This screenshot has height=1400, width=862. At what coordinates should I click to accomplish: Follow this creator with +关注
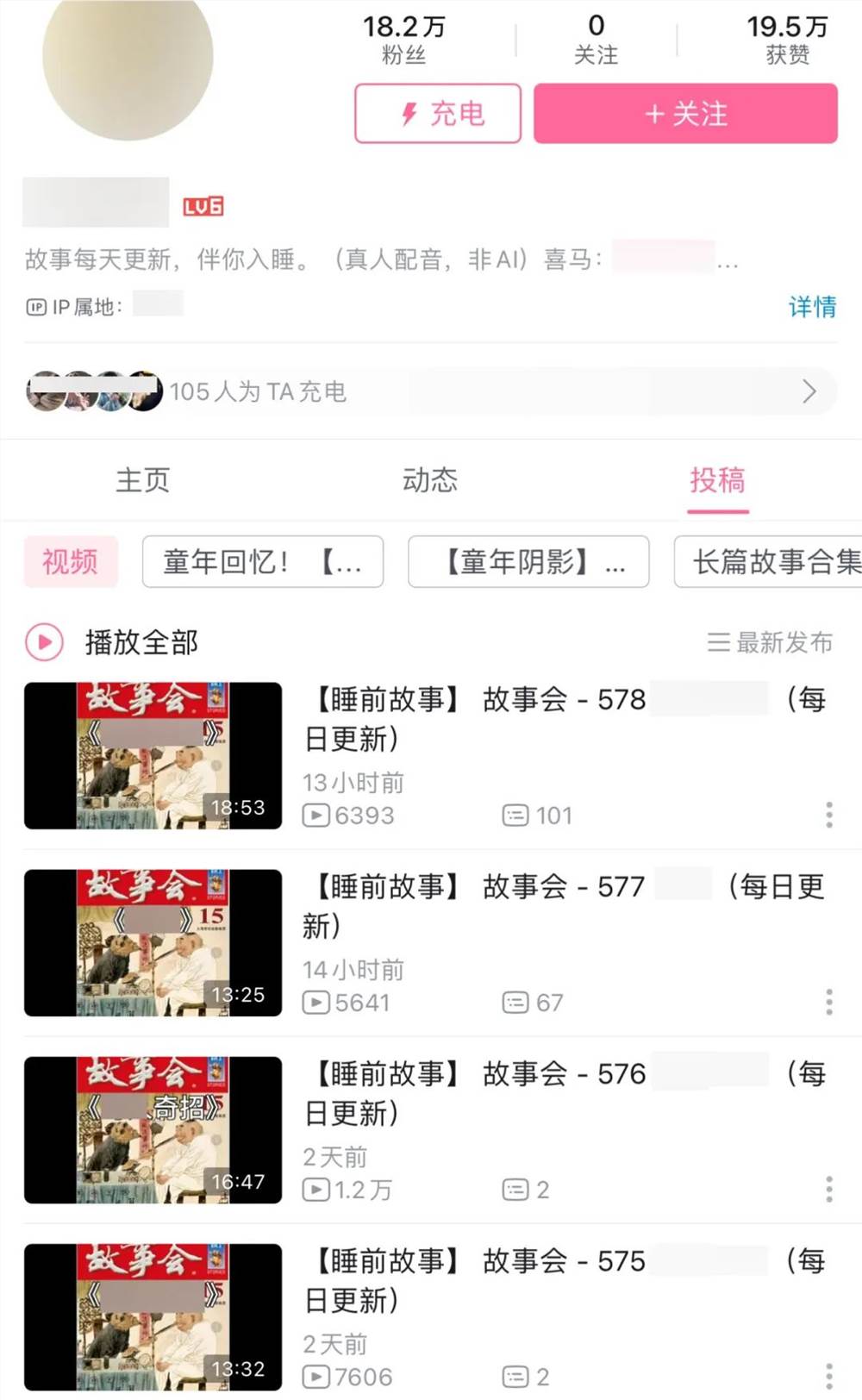(x=685, y=113)
